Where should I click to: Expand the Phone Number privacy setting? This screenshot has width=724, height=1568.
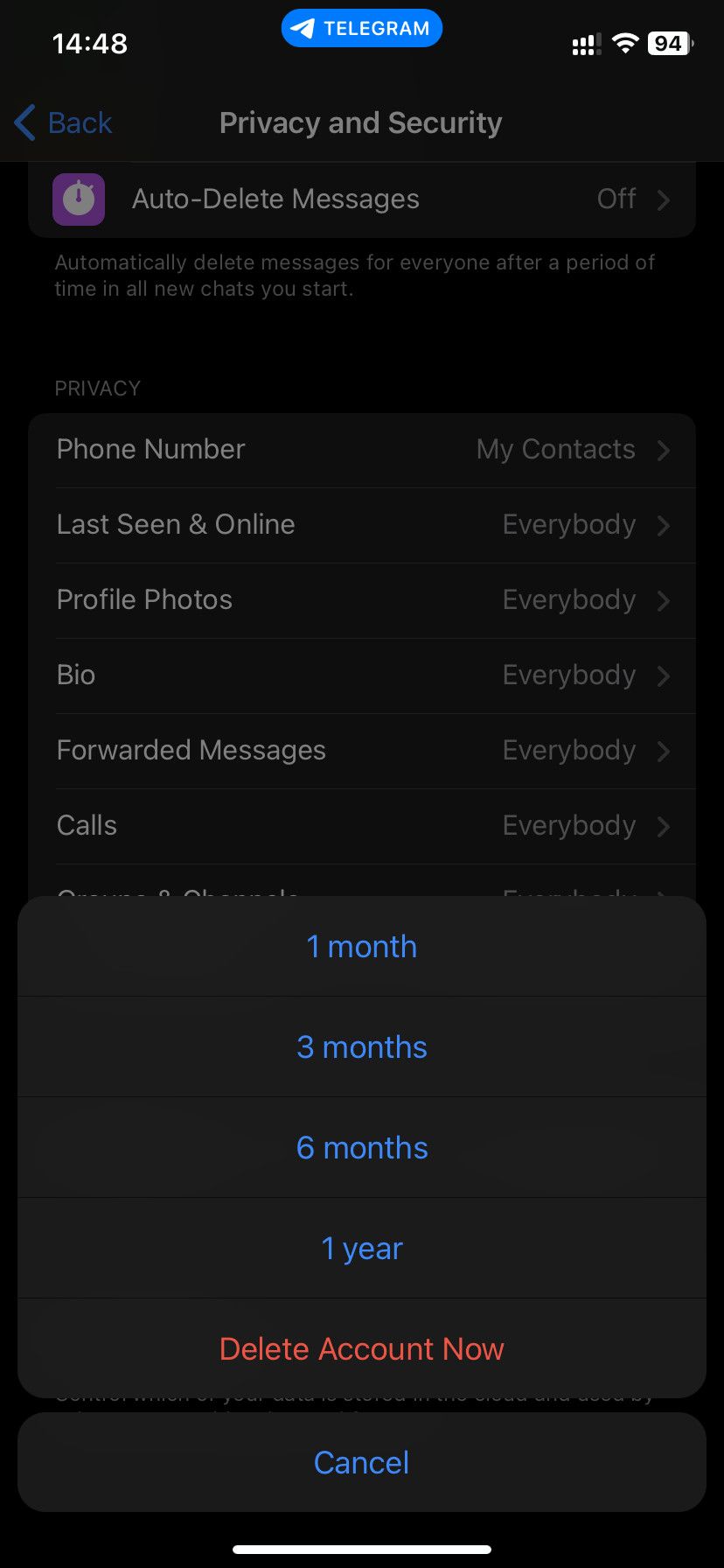(361, 450)
